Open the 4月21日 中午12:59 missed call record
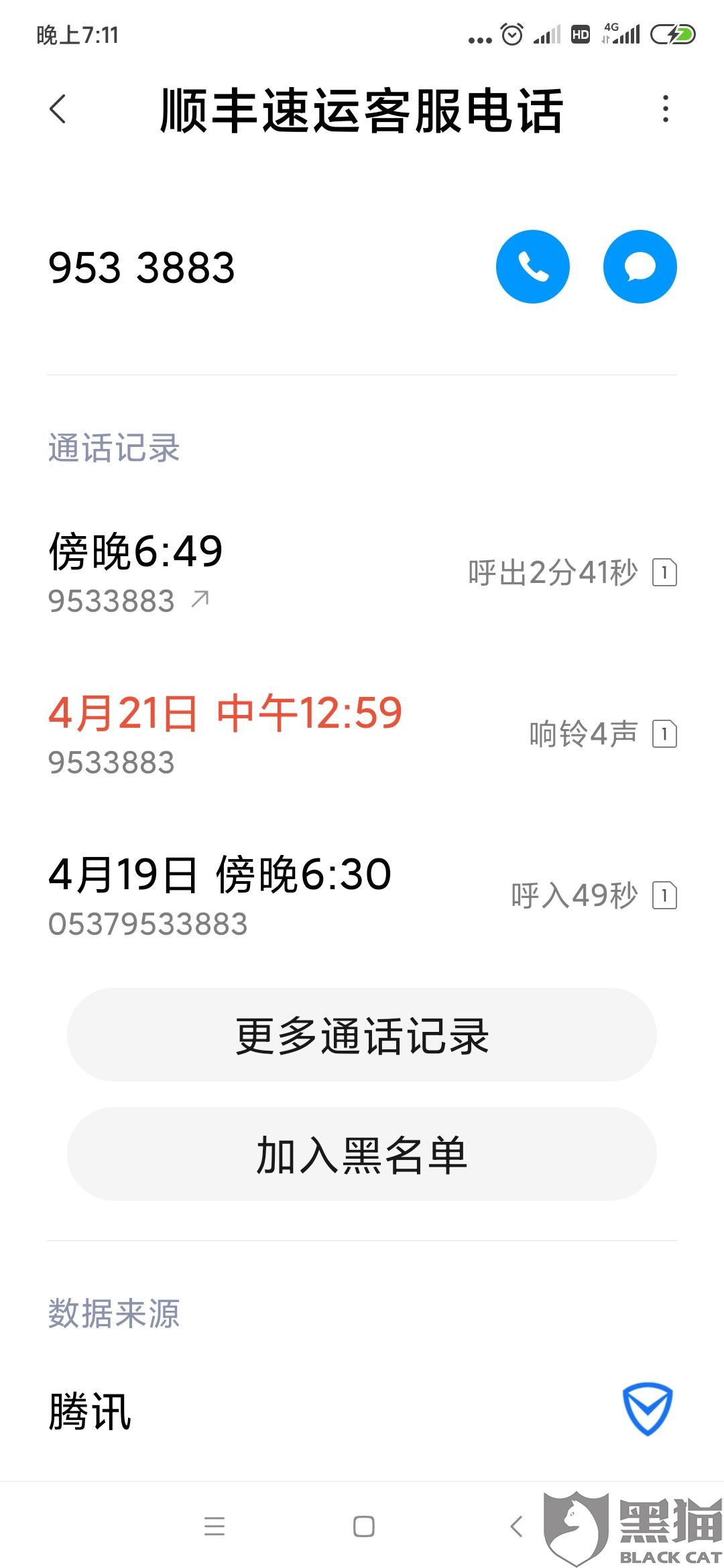The width and height of the screenshot is (724, 1568). coord(362,734)
